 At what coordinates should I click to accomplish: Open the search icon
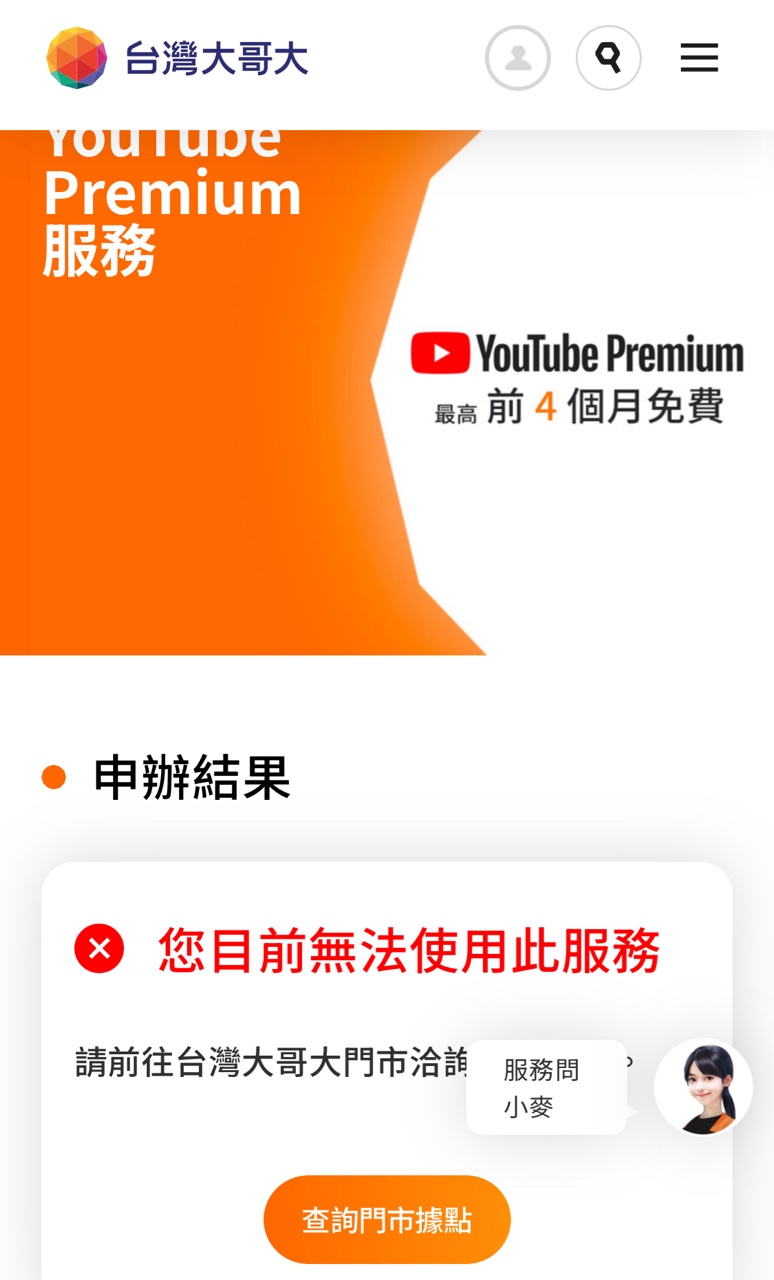[608, 58]
